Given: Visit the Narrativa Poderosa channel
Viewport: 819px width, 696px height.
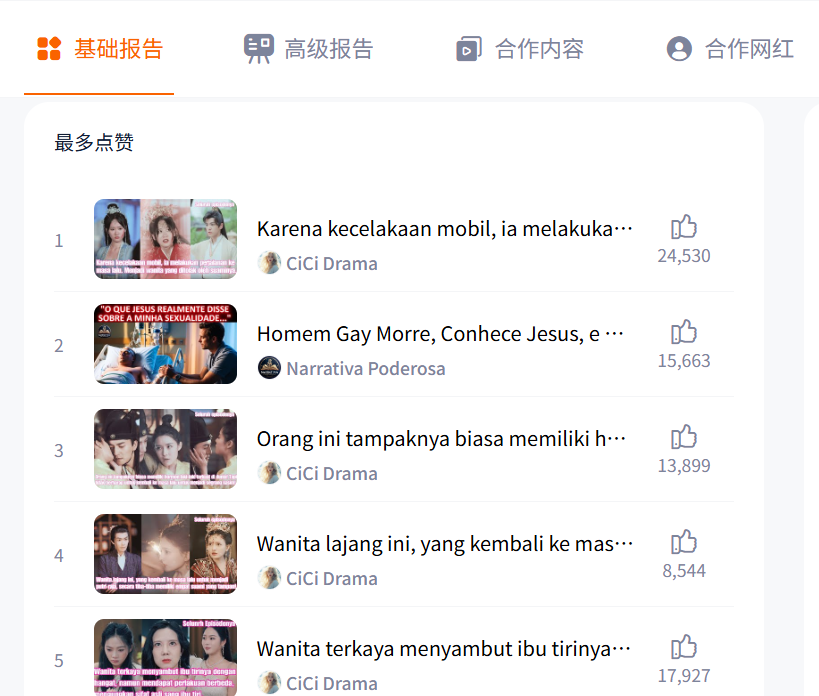Looking at the screenshot, I should (365, 369).
